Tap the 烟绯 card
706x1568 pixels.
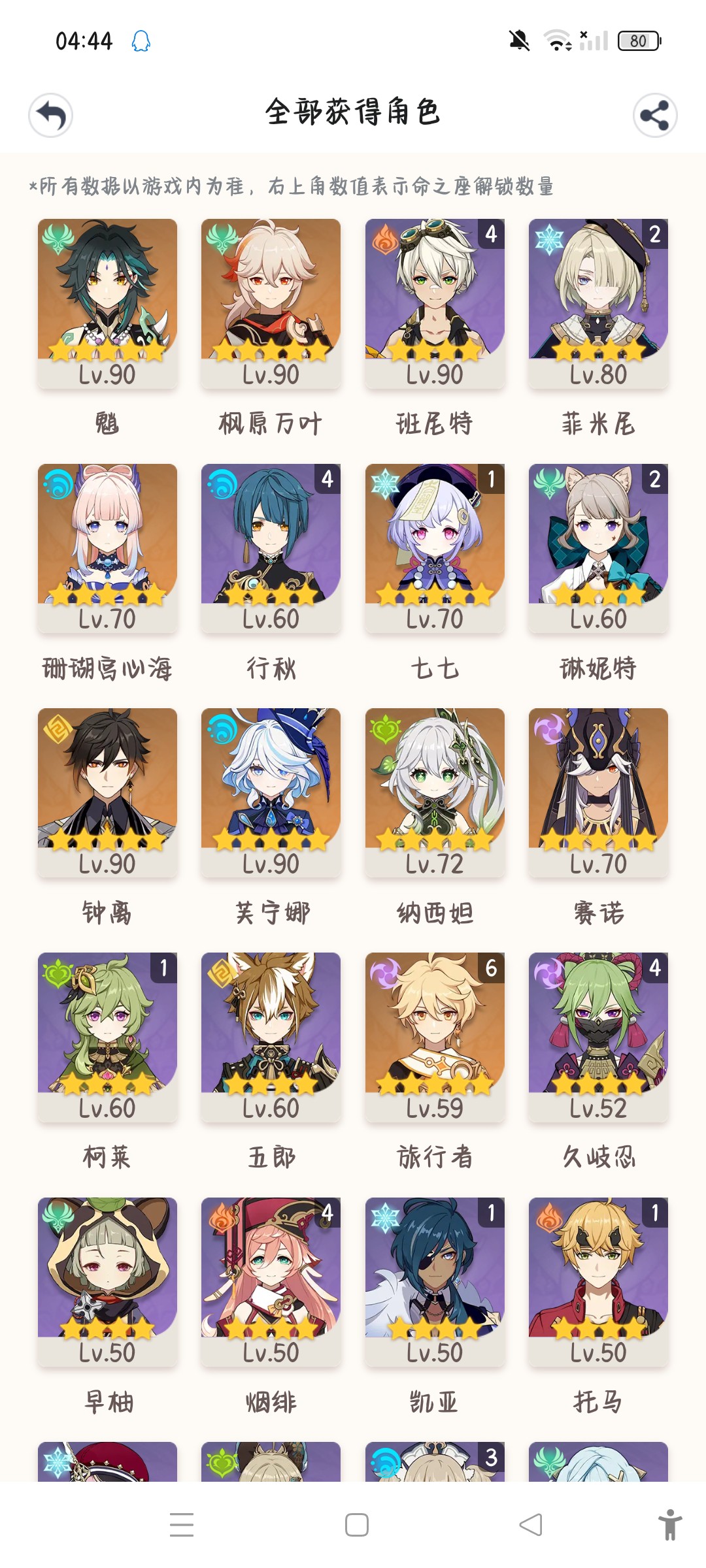[271, 1282]
